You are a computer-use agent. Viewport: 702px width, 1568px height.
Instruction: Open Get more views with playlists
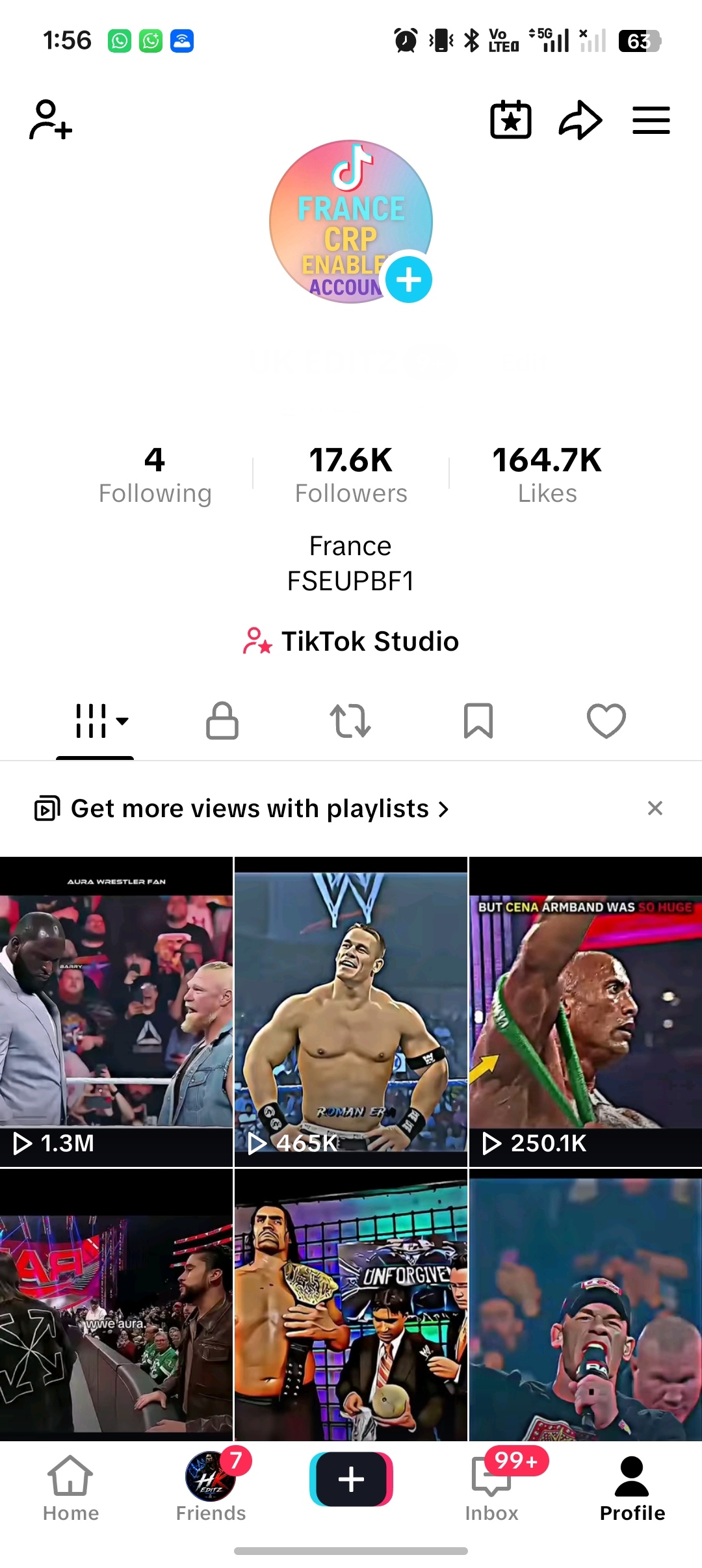[241, 809]
